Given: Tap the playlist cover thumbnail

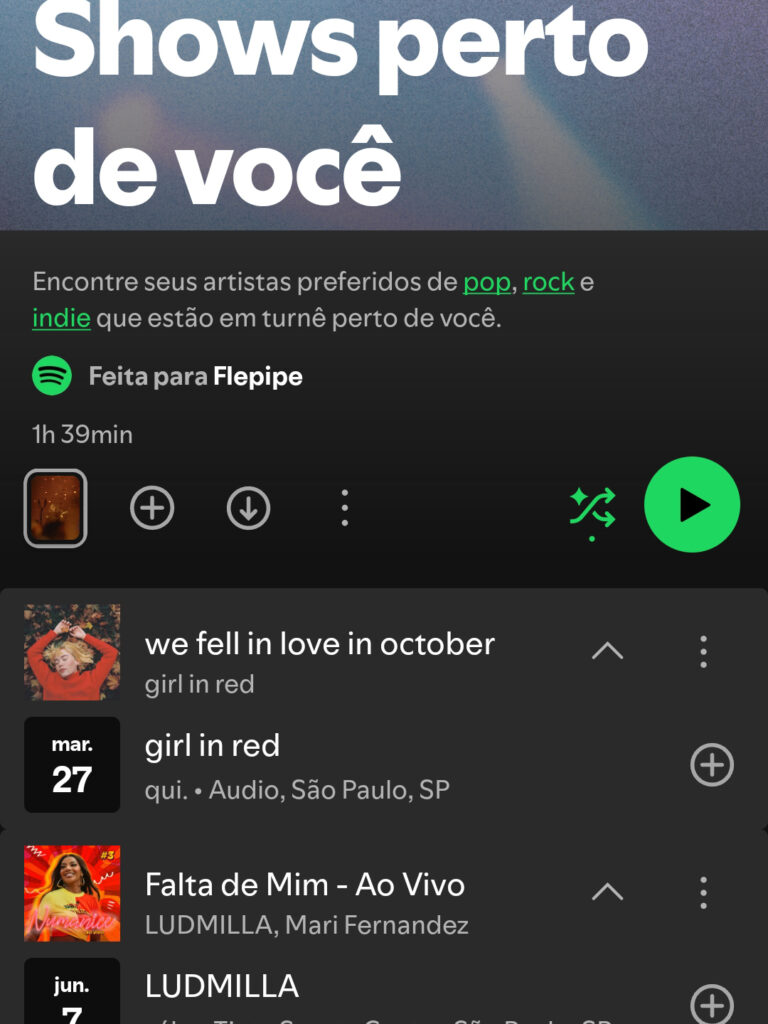Looking at the screenshot, I should pyautogui.click(x=55, y=507).
